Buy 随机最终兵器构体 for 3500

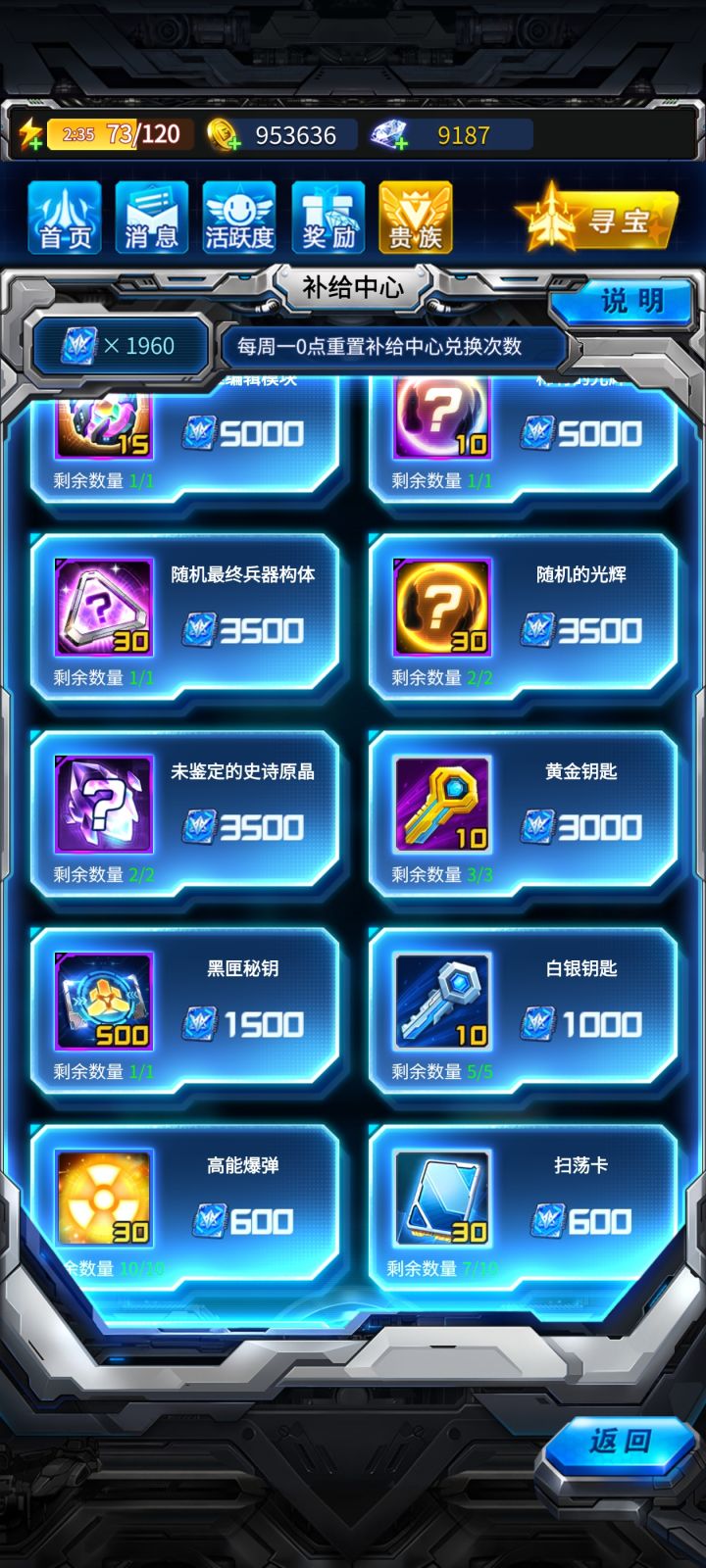click(245, 630)
